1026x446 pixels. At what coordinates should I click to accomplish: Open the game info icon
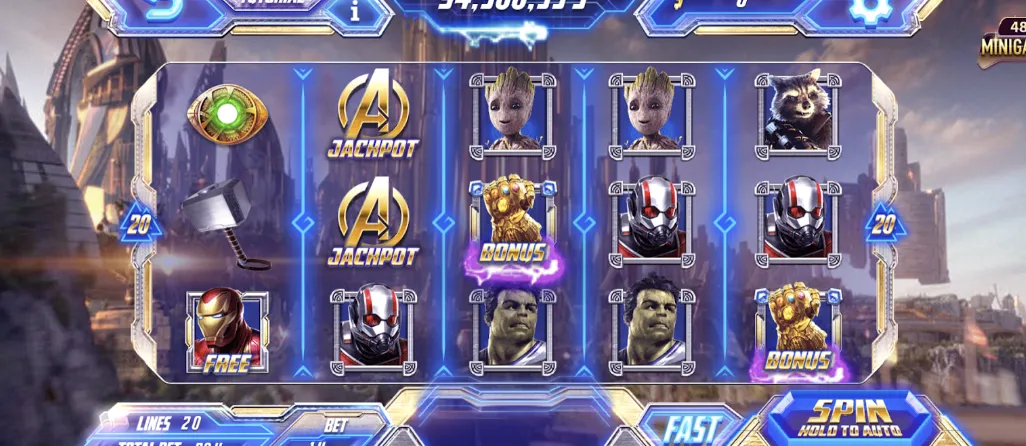pos(355,12)
